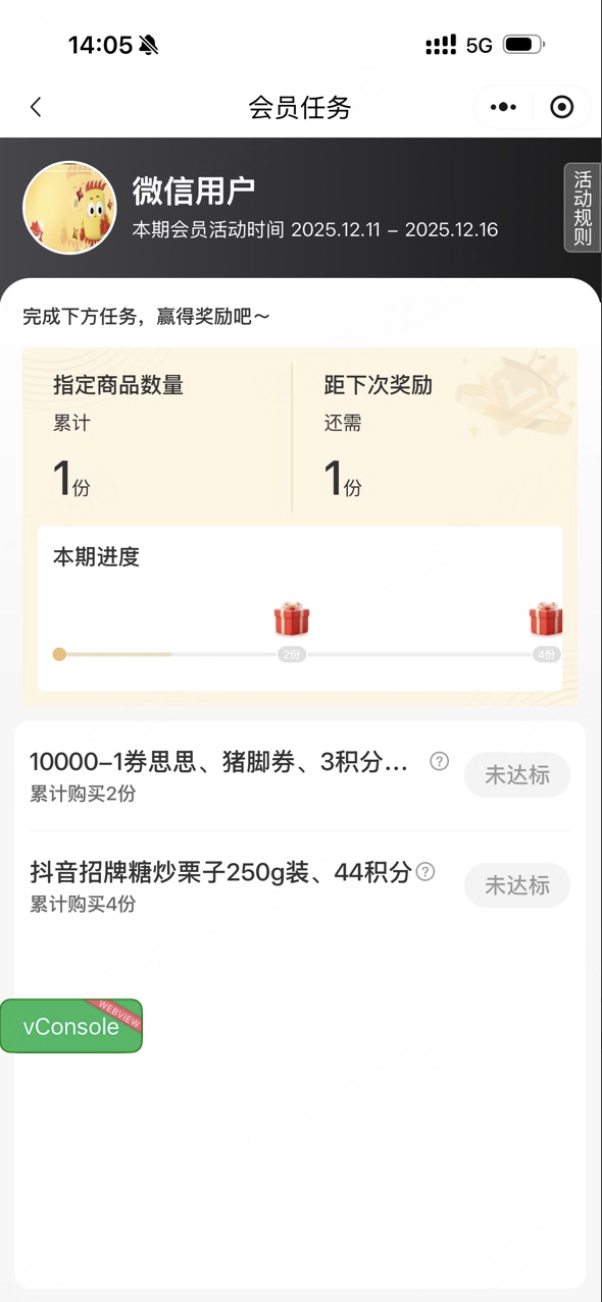Open the green vConsole debug button

coord(71,1026)
